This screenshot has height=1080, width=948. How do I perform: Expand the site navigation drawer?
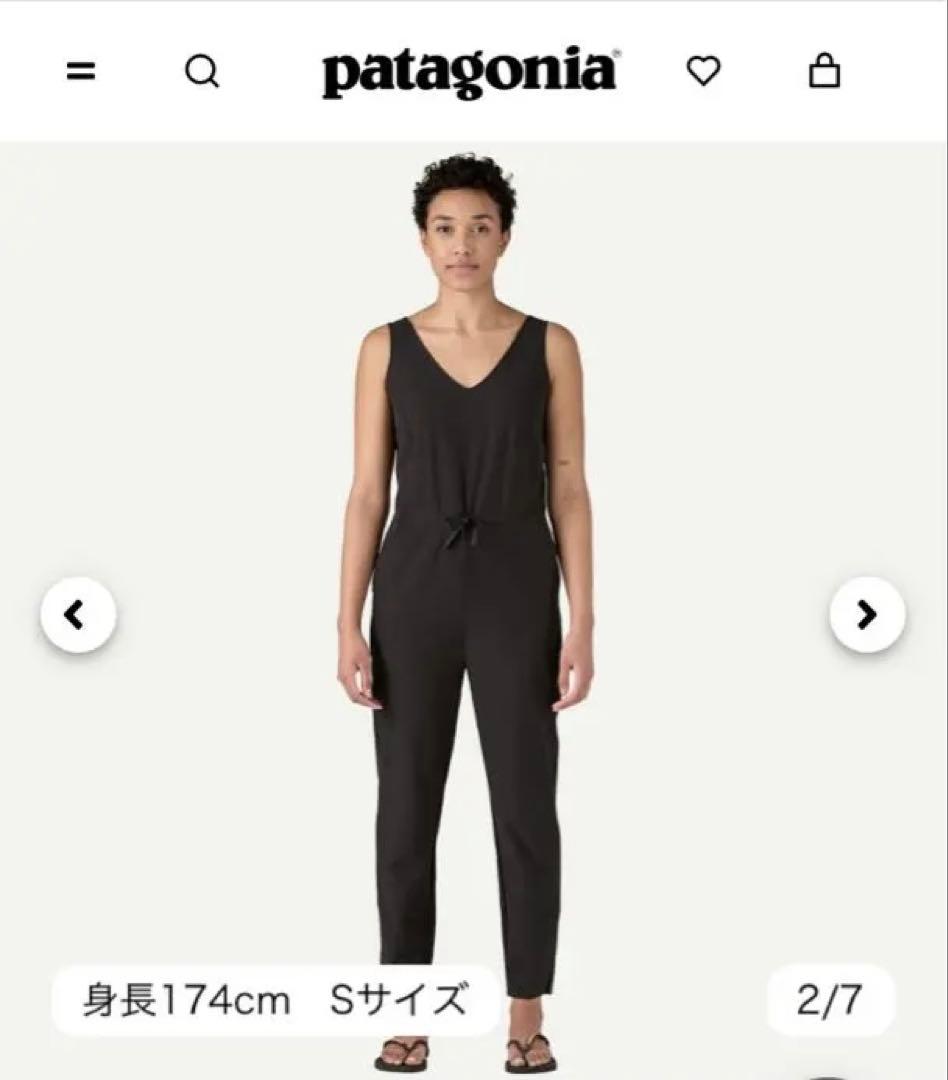(82, 70)
